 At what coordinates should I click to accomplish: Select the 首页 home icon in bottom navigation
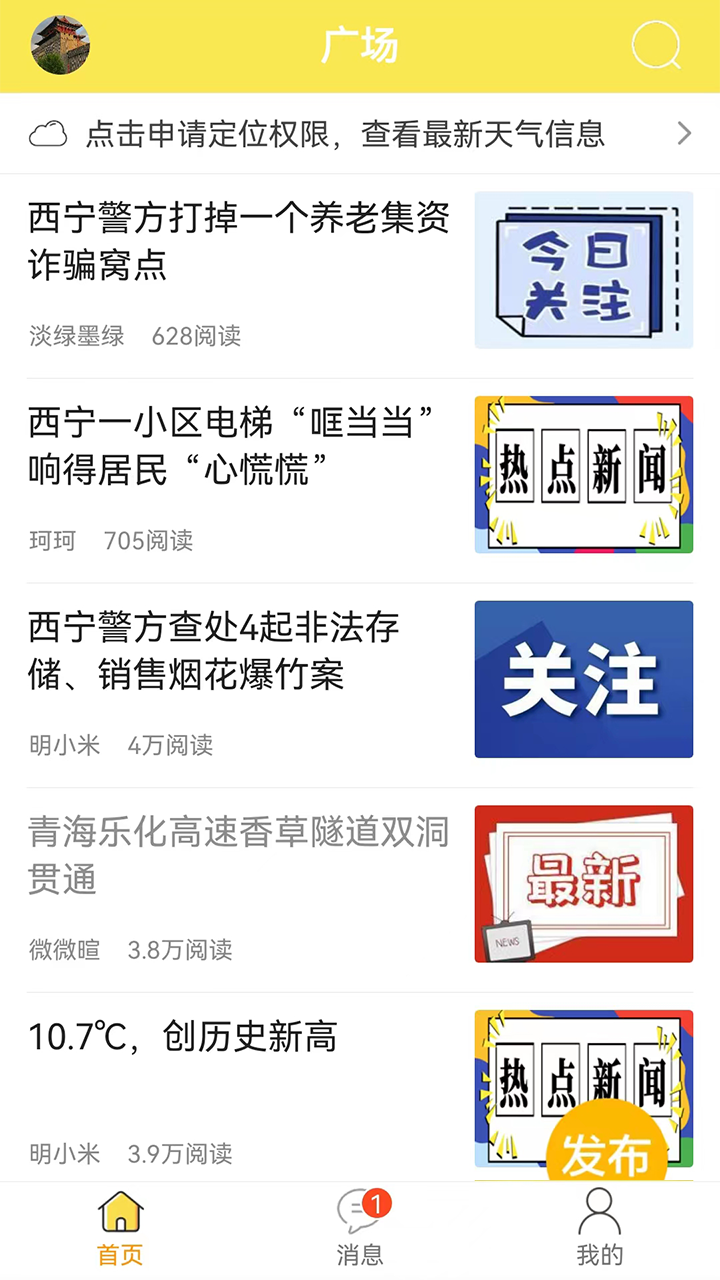[119, 1210]
